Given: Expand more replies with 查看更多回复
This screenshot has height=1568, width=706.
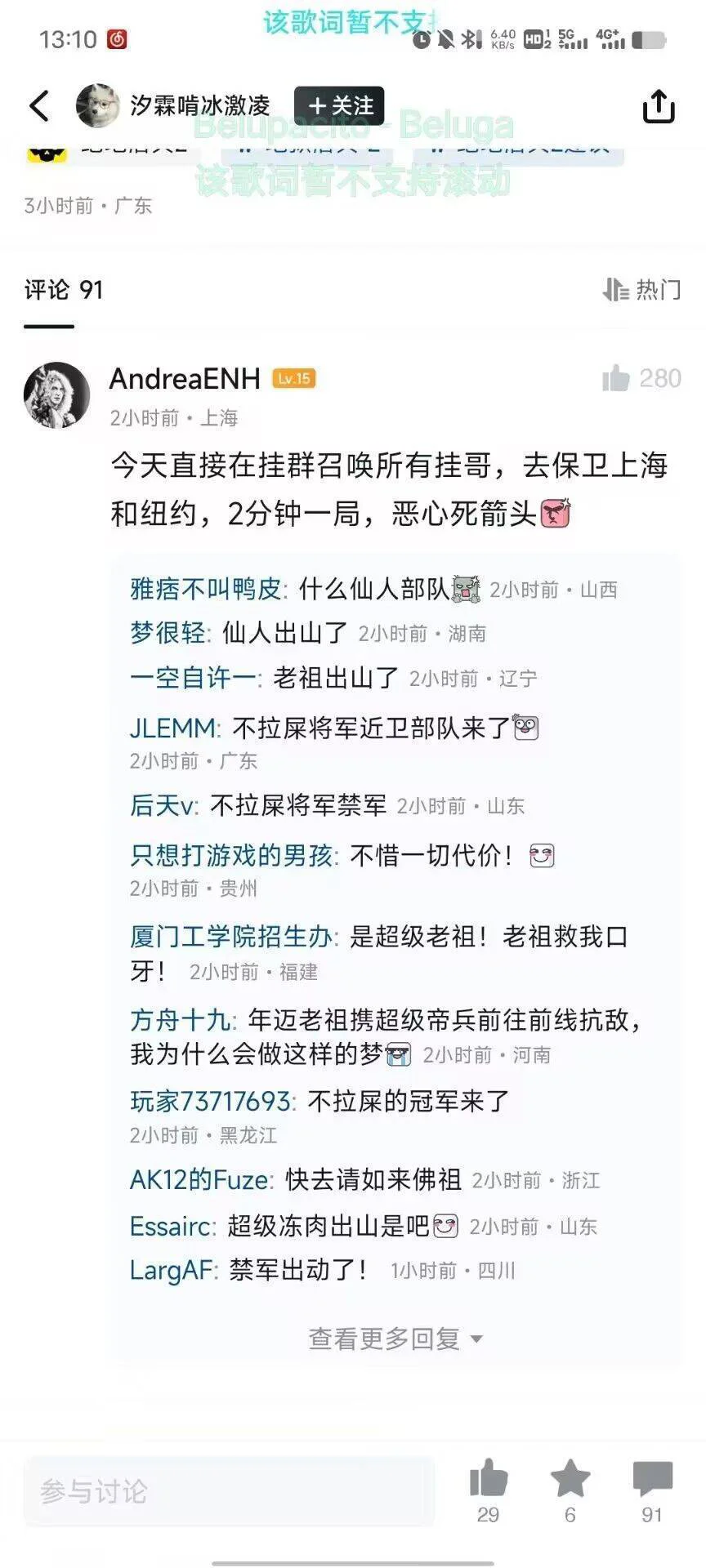Looking at the screenshot, I should pyautogui.click(x=395, y=1339).
